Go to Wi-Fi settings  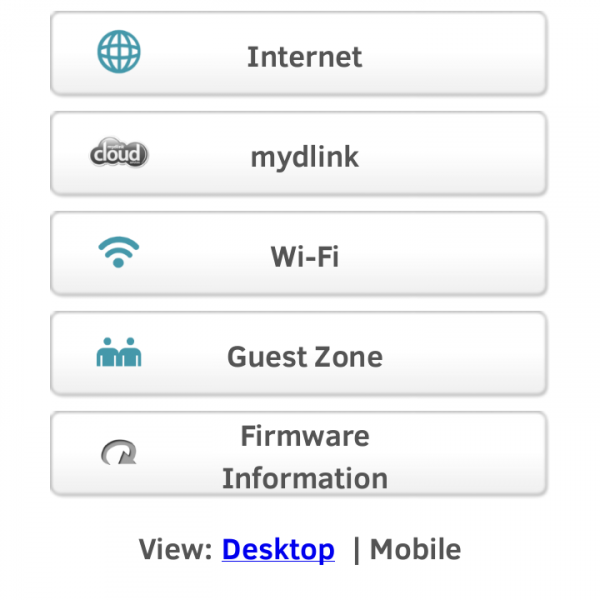click(299, 254)
